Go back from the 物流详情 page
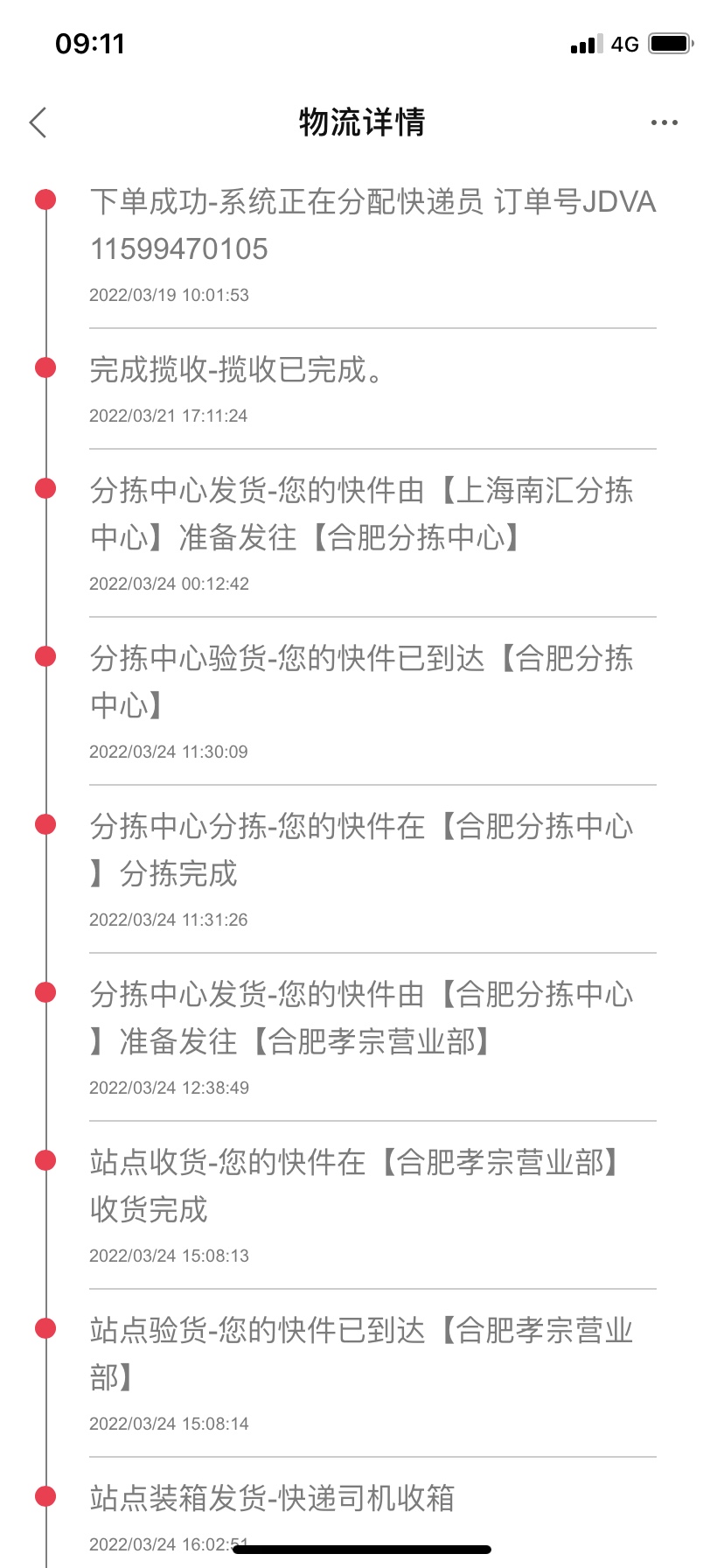The height and width of the screenshot is (1568, 724). pyautogui.click(x=38, y=122)
